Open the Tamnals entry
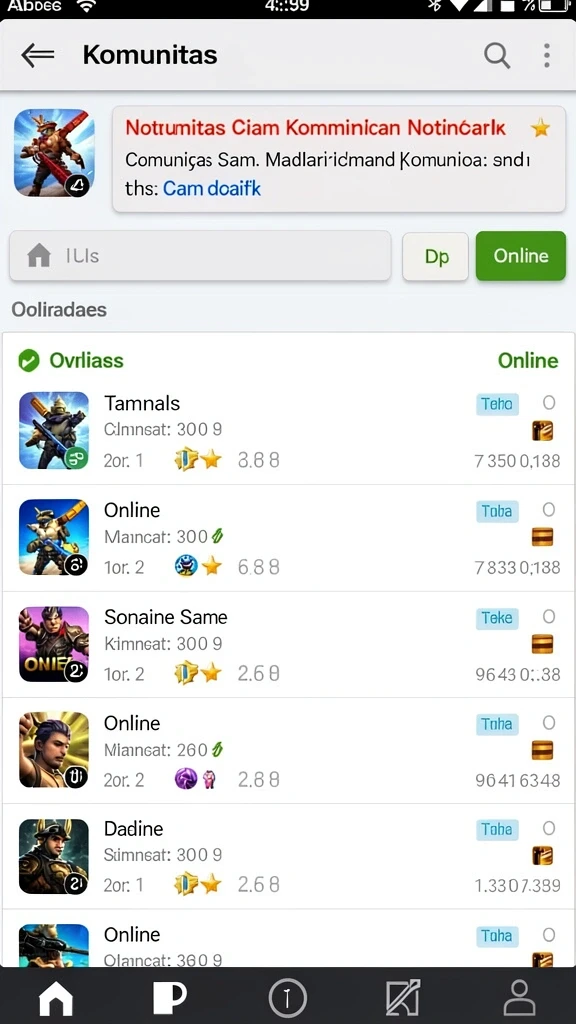This screenshot has height=1024, width=576. tap(288, 431)
